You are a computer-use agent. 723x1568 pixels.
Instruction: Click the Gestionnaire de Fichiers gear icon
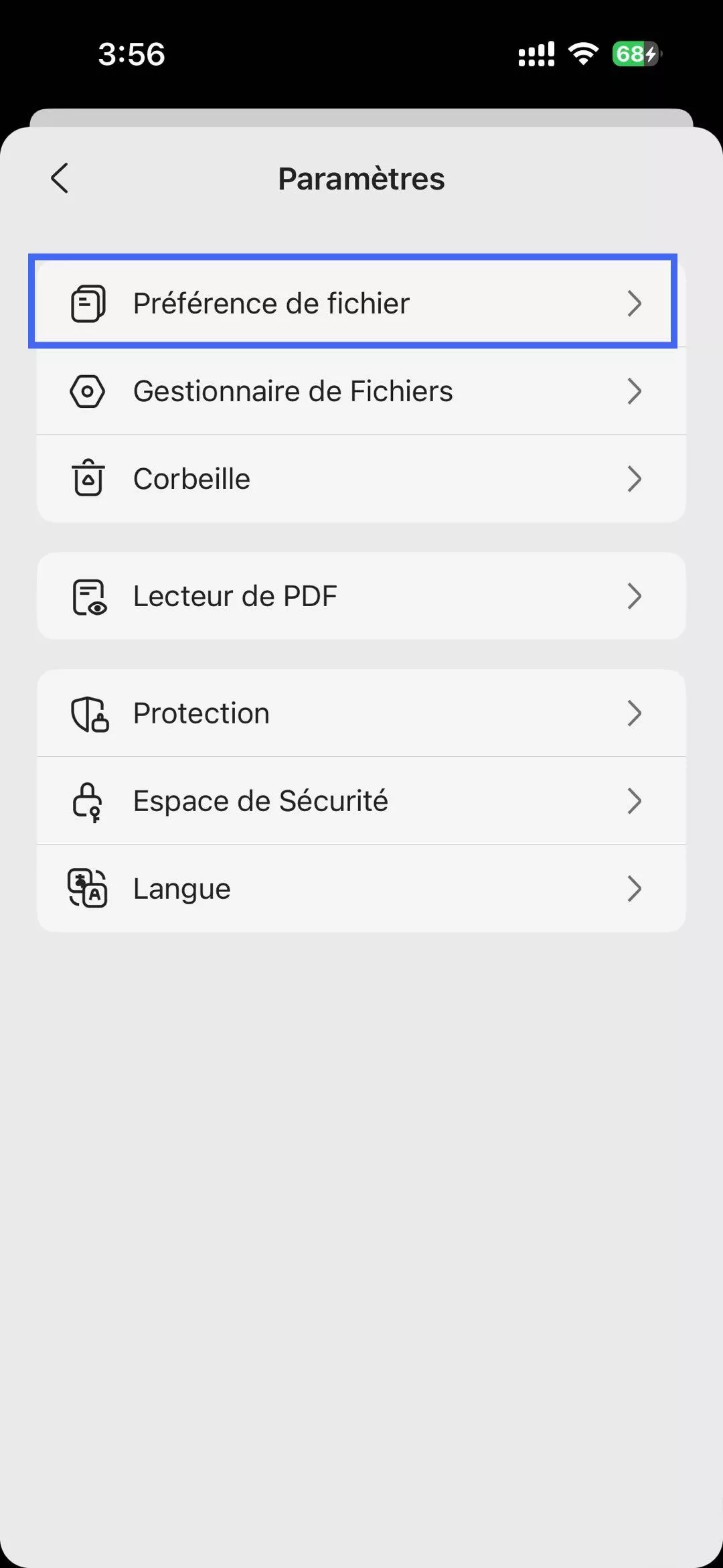pos(88,390)
